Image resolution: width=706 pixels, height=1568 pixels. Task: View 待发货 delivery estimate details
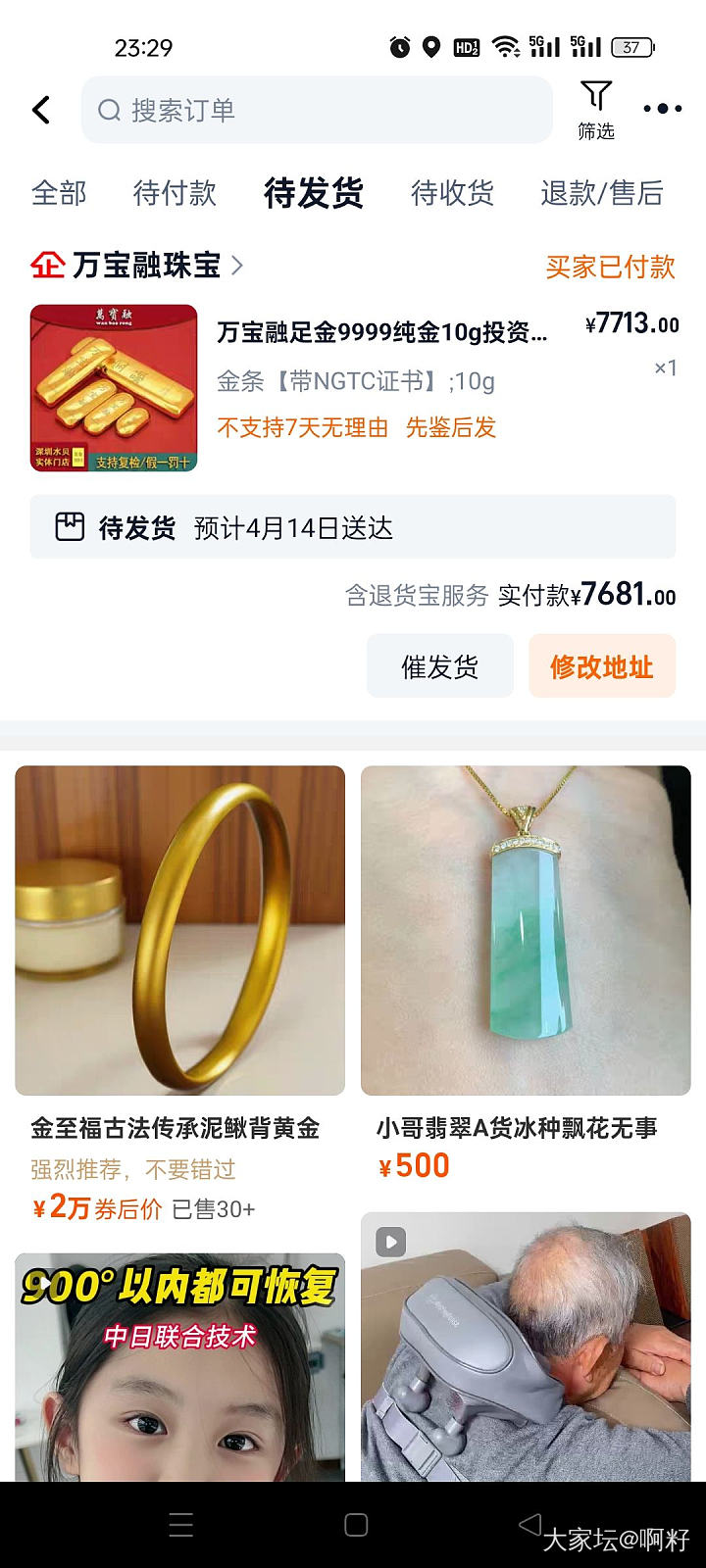click(352, 527)
